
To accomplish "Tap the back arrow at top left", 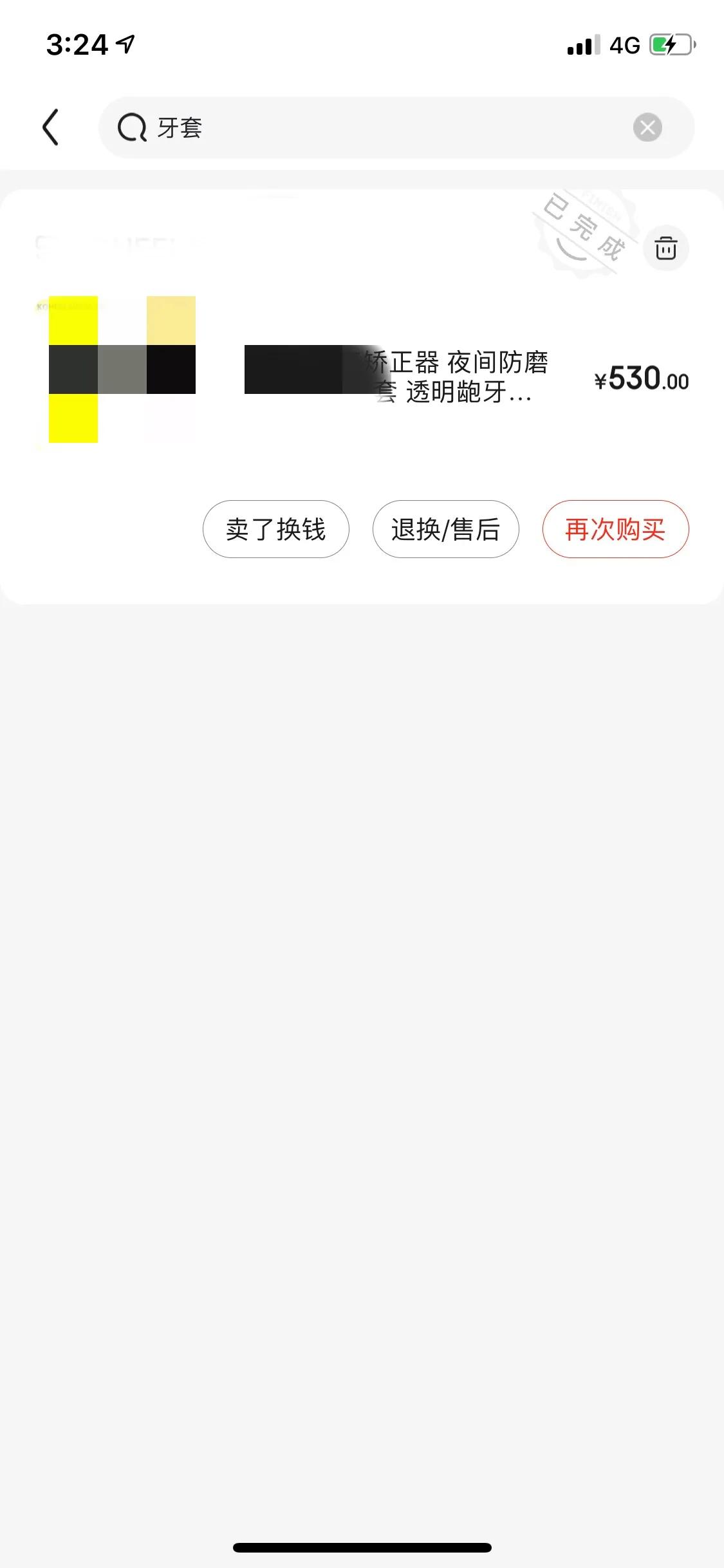I will click(x=51, y=127).
